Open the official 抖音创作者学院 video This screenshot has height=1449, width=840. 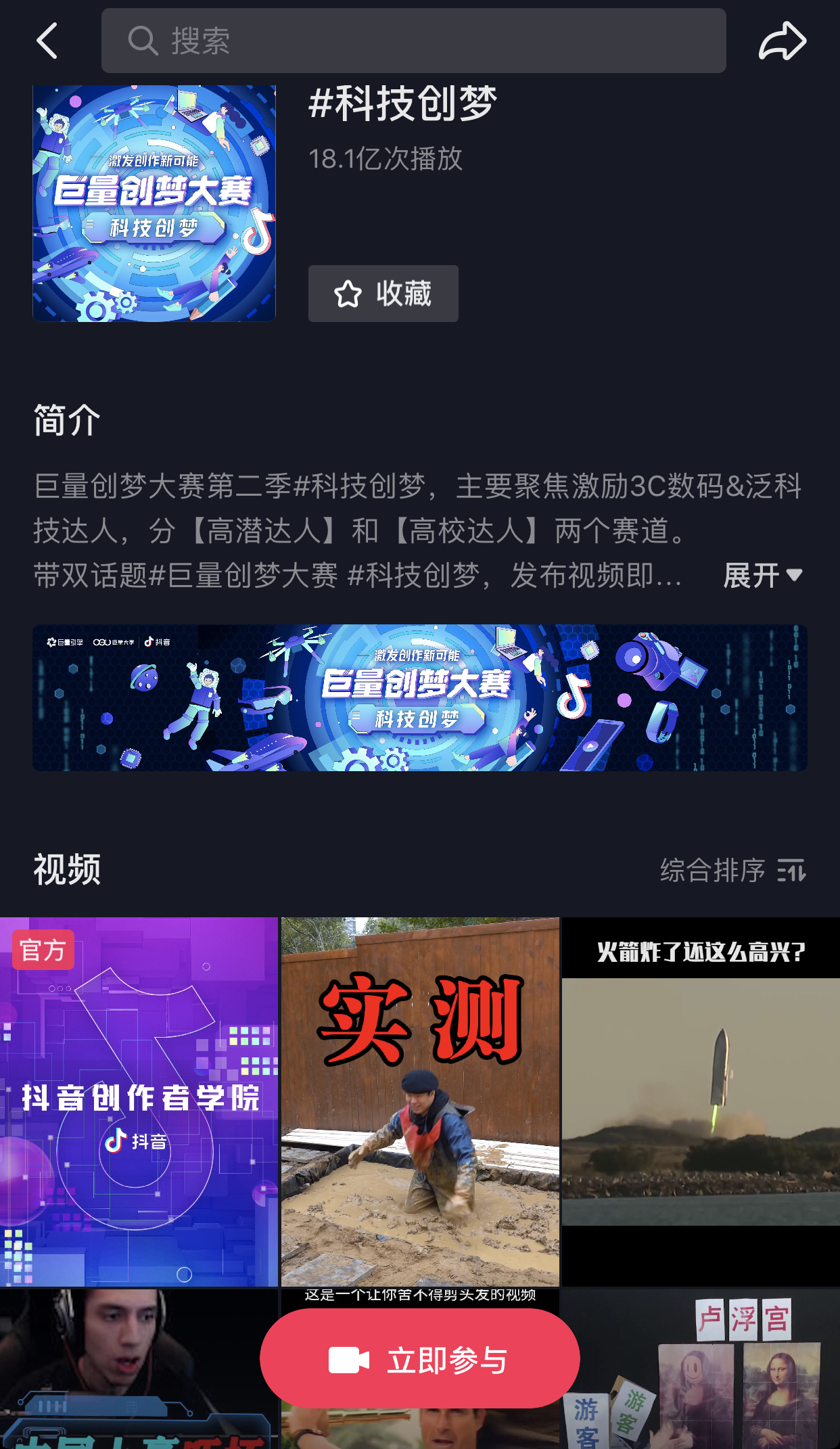click(x=139, y=1101)
